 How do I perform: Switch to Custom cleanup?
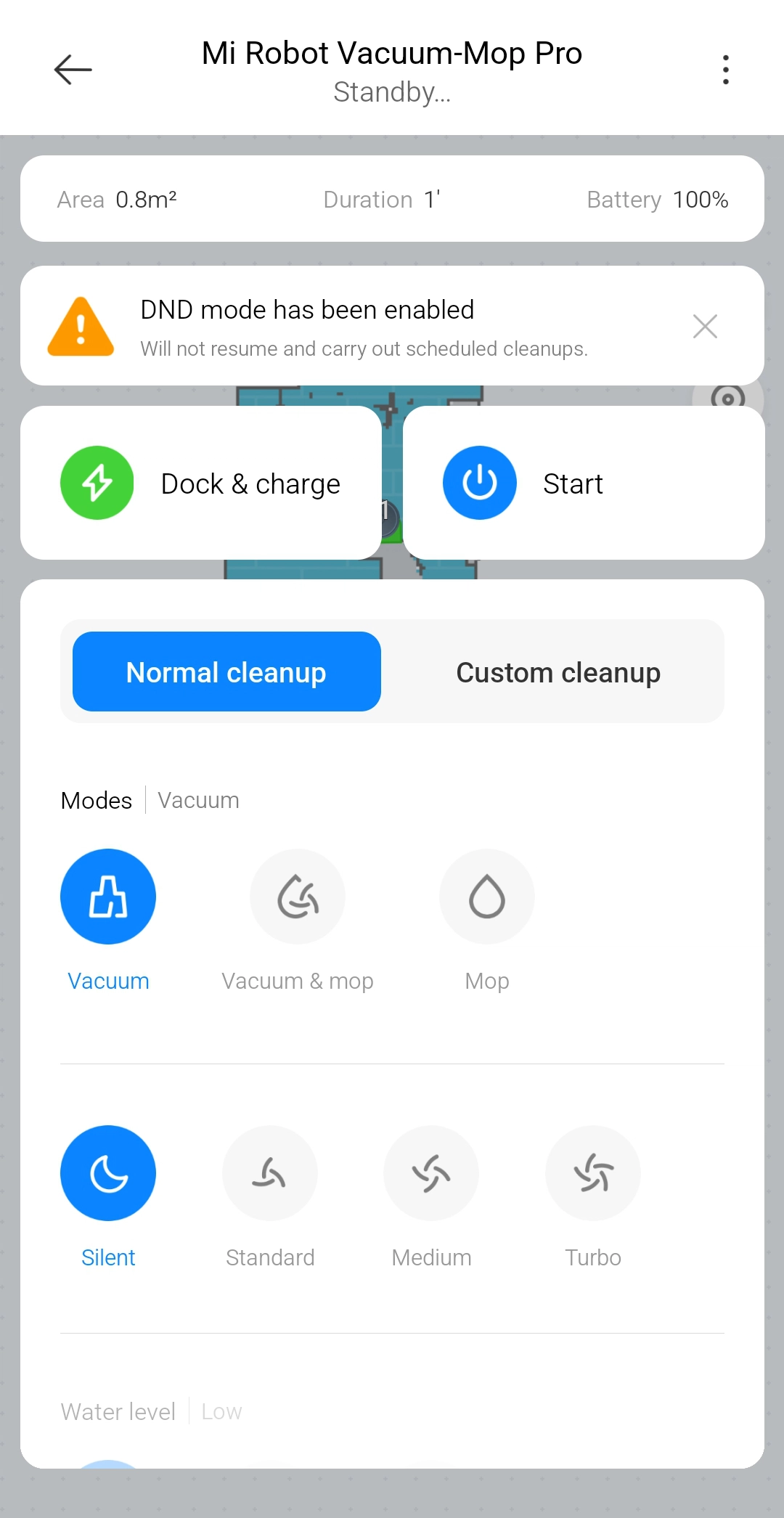558,672
